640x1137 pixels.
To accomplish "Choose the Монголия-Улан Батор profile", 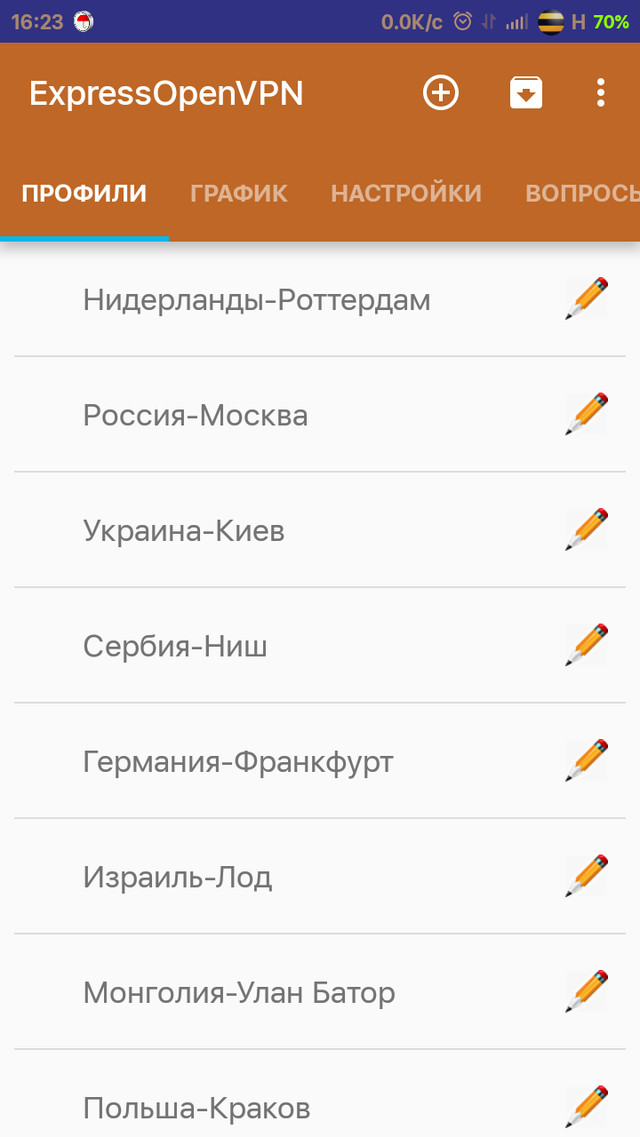I will [239, 993].
